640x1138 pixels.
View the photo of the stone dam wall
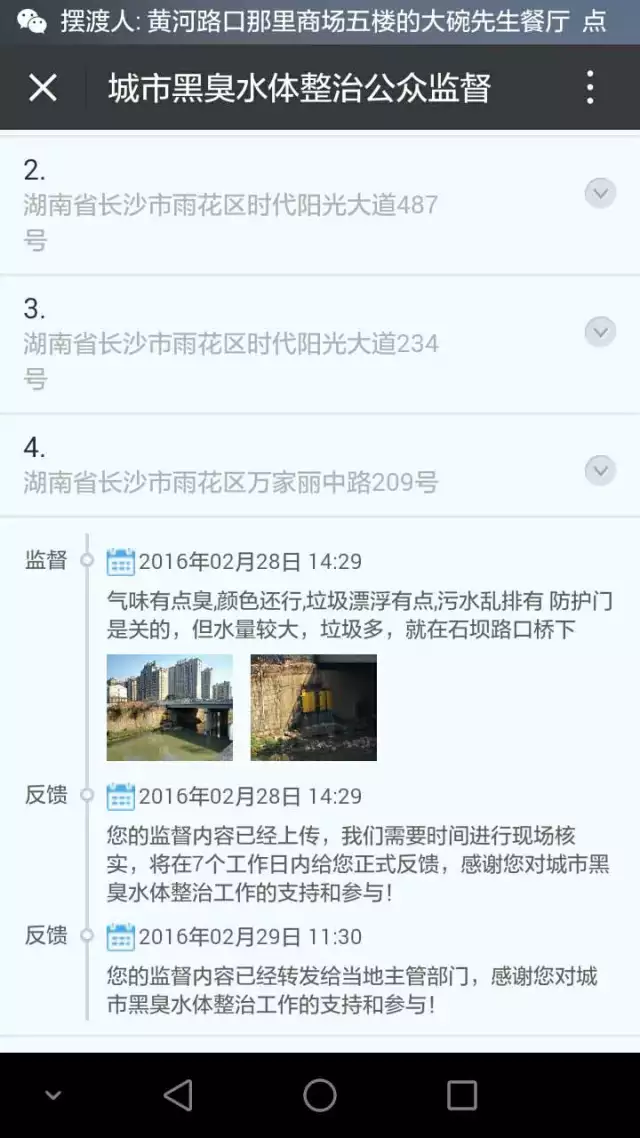click(313, 707)
